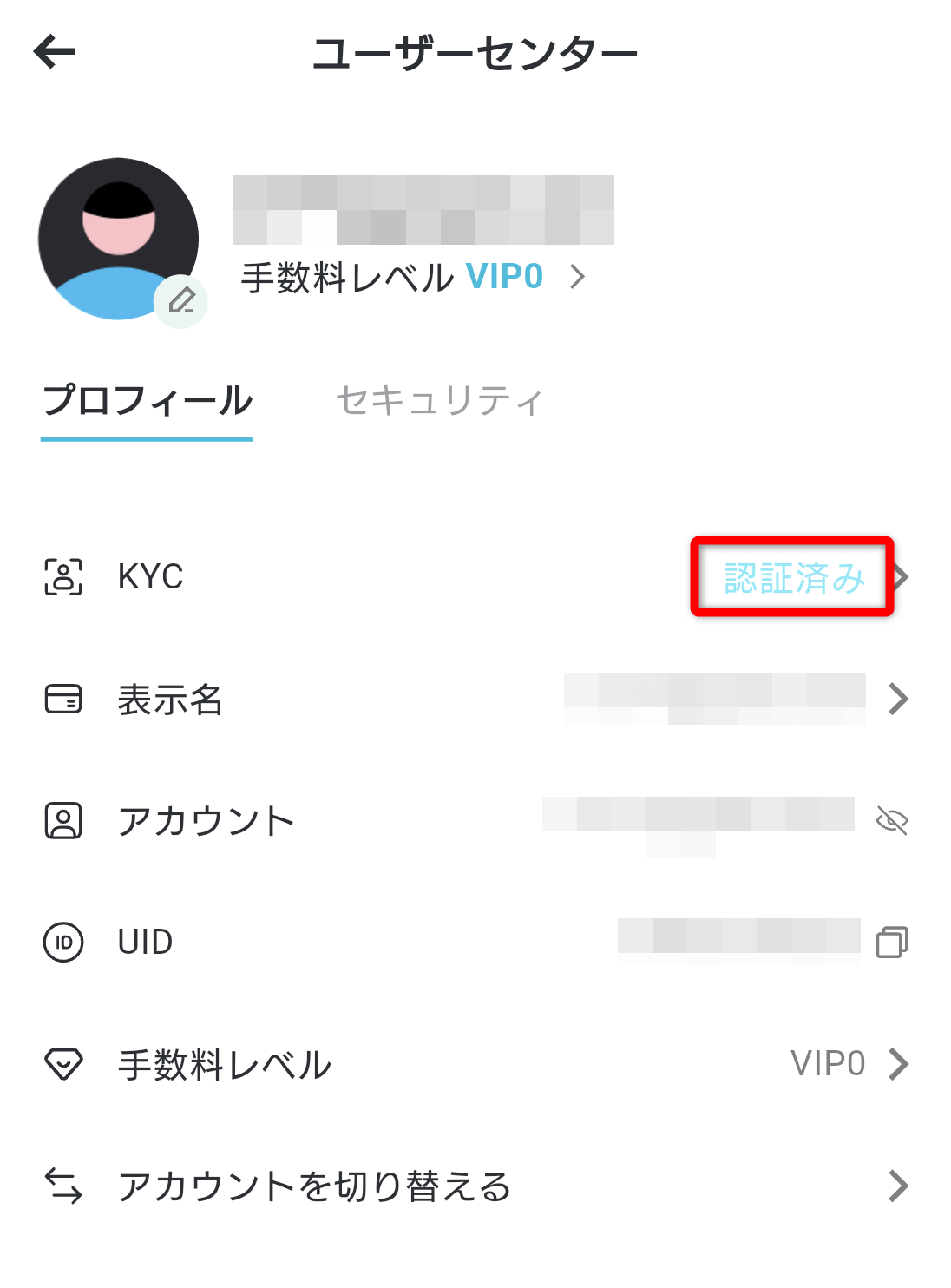The height and width of the screenshot is (1288, 951).
Task: Switch to the セキュリティ tab
Action: 439,401
